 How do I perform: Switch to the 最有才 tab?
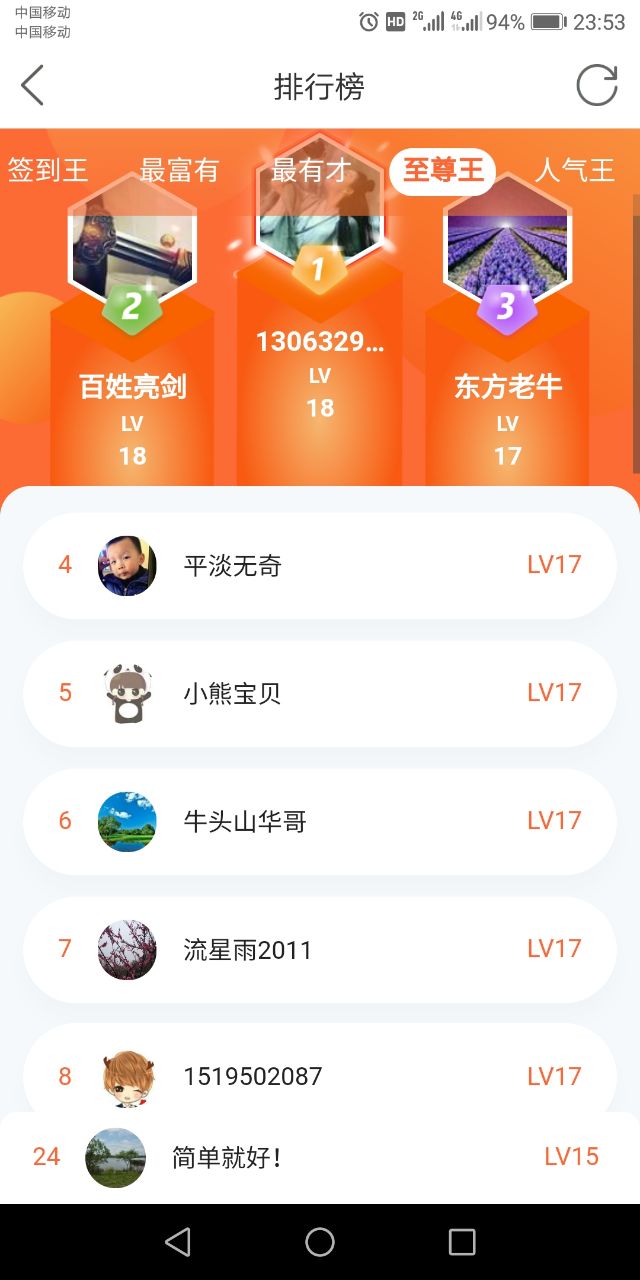click(311, 170)
